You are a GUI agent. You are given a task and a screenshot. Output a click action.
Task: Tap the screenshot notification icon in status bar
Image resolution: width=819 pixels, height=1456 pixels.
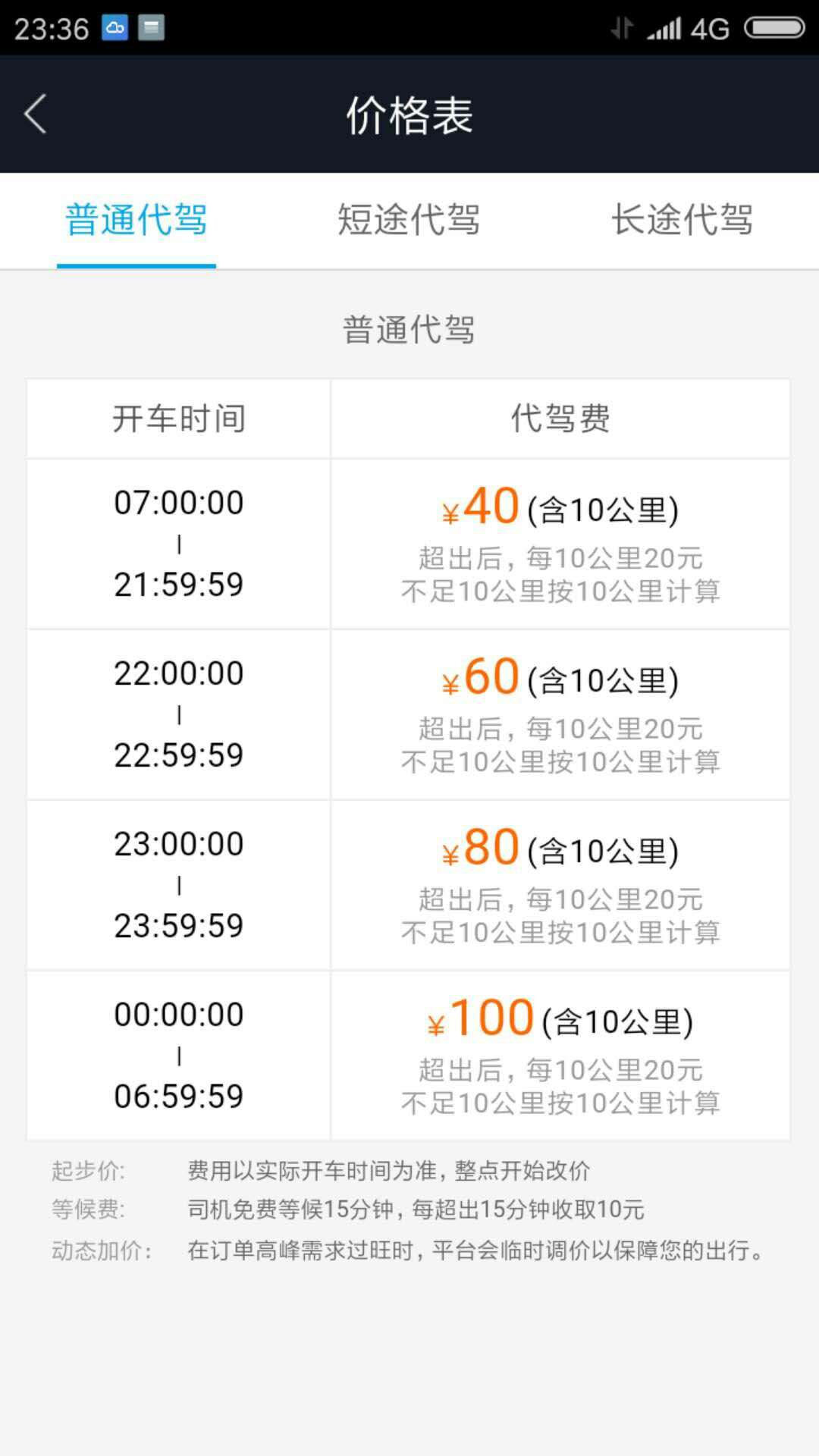[152, 27]
